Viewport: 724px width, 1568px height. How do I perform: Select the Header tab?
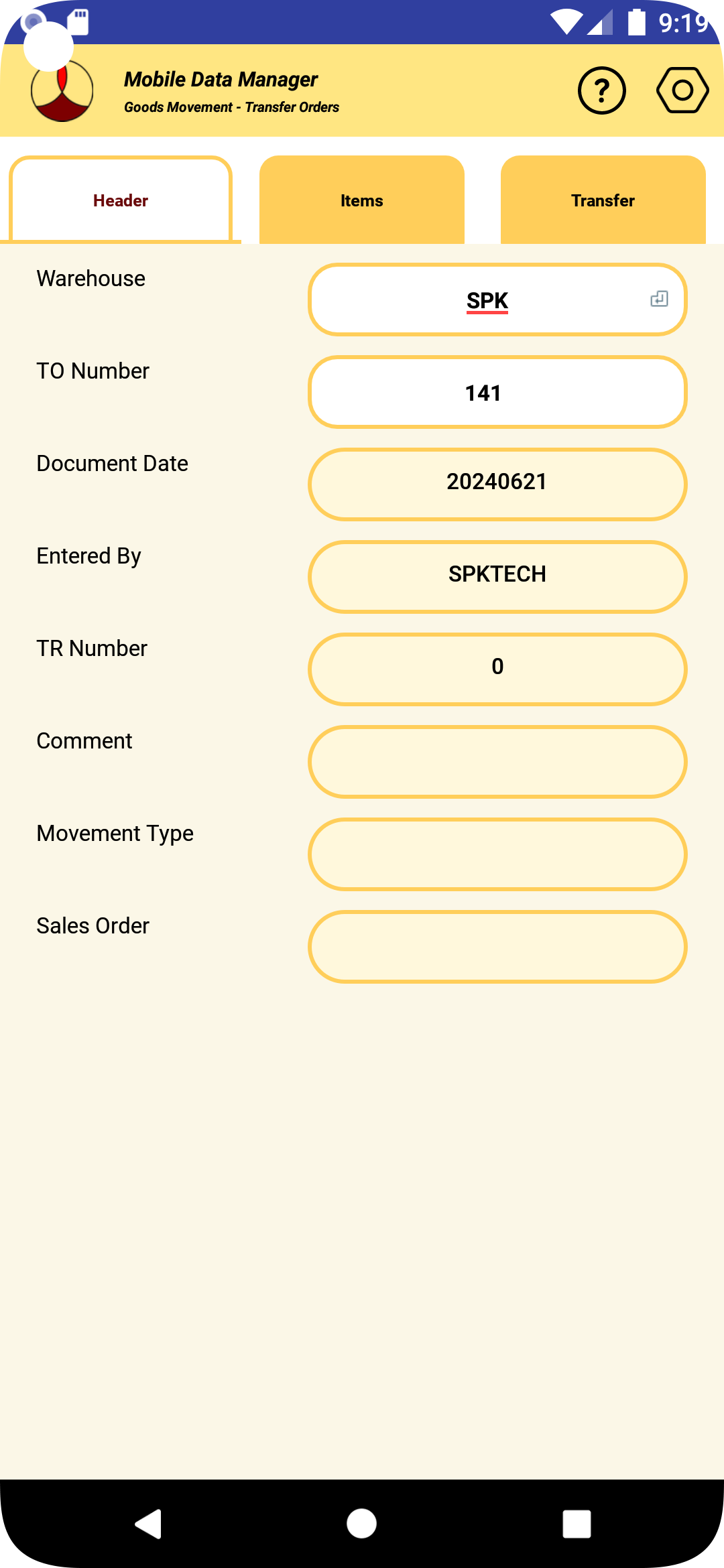pyautogui.click(x=121, y=200)
